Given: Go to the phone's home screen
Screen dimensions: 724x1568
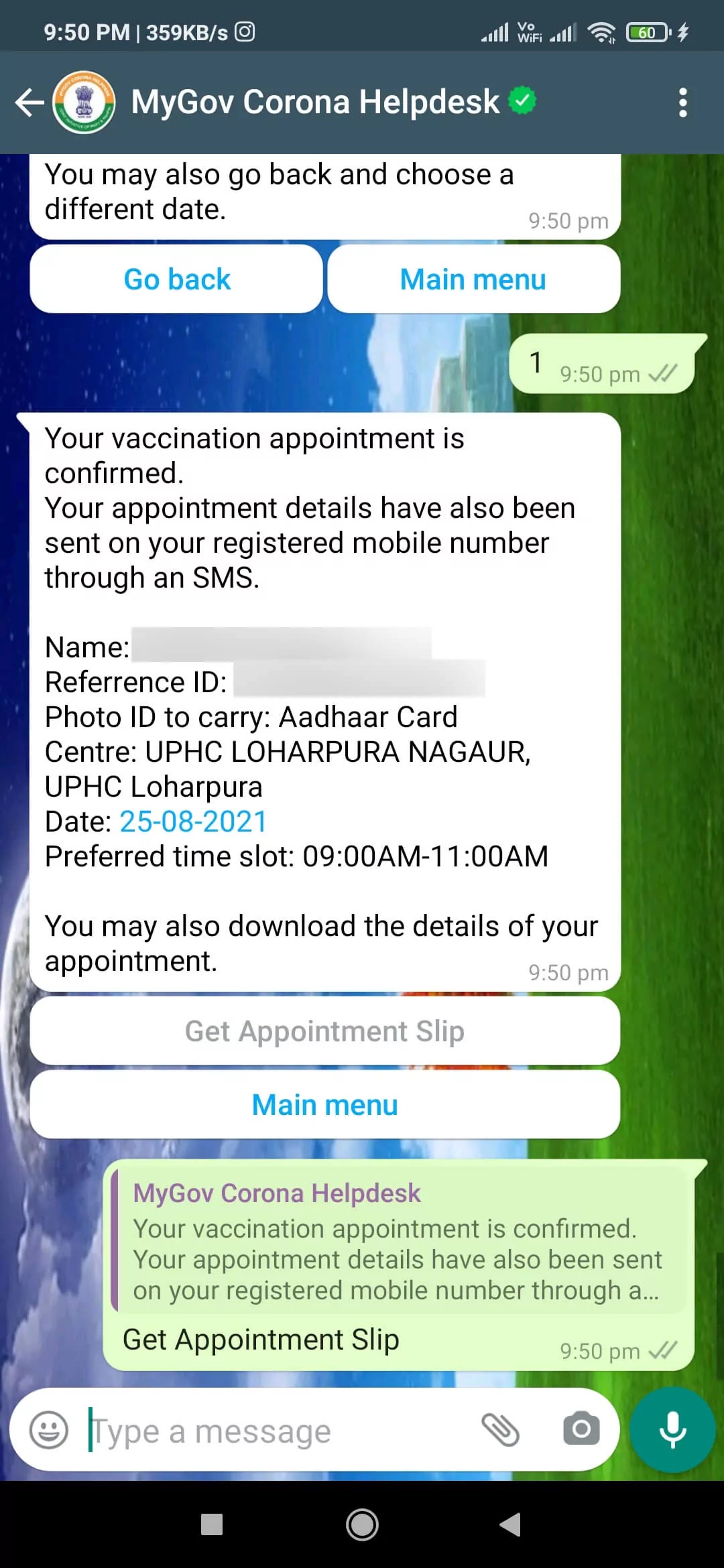Looking at the screenshot, I should [x=362, y=1524].
